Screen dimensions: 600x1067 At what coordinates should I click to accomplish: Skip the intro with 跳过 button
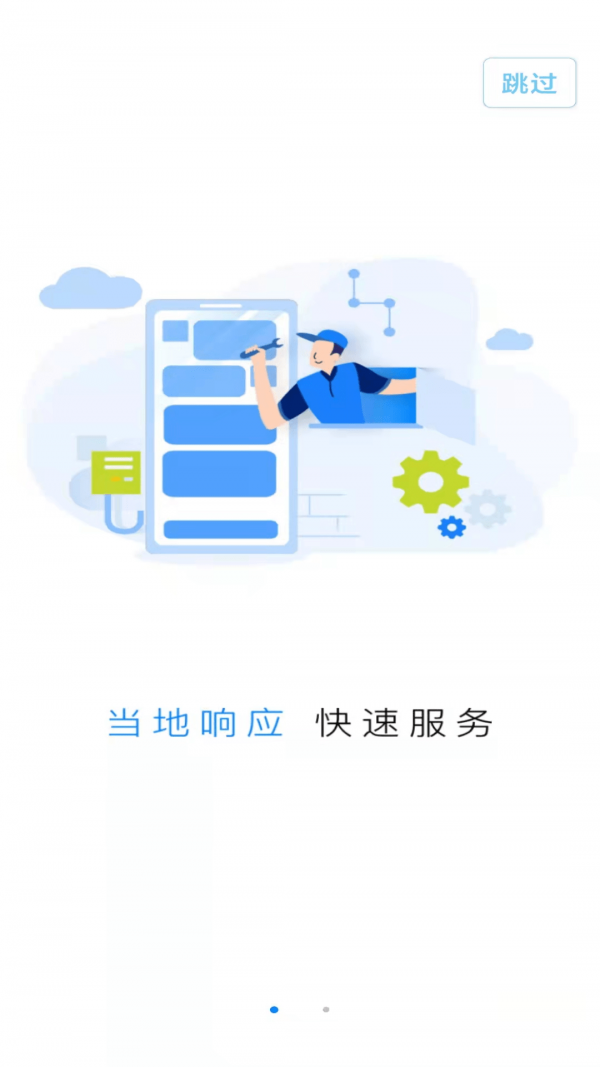(529, 83)
